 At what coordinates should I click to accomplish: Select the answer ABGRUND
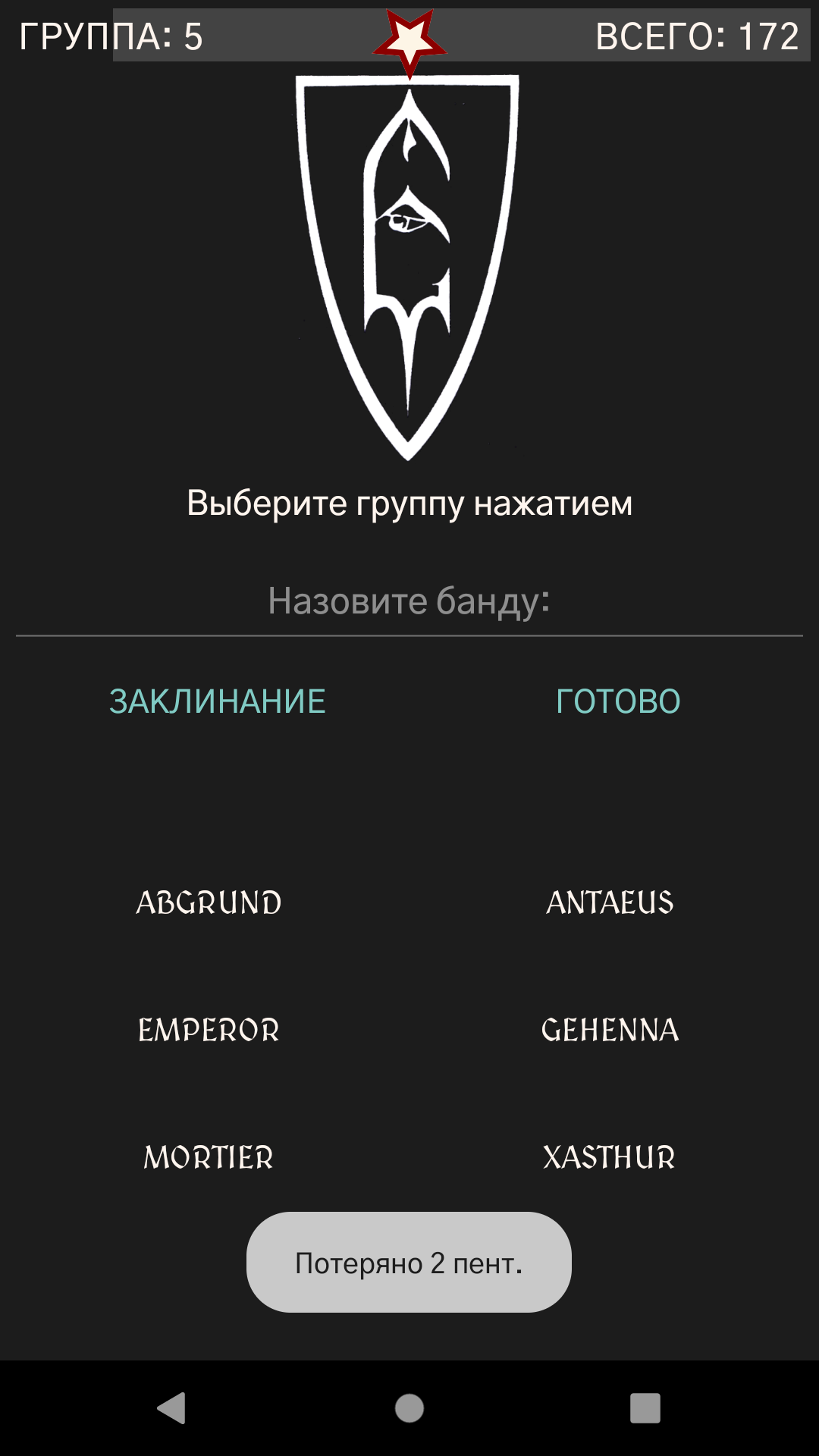[x=207, y=902]
